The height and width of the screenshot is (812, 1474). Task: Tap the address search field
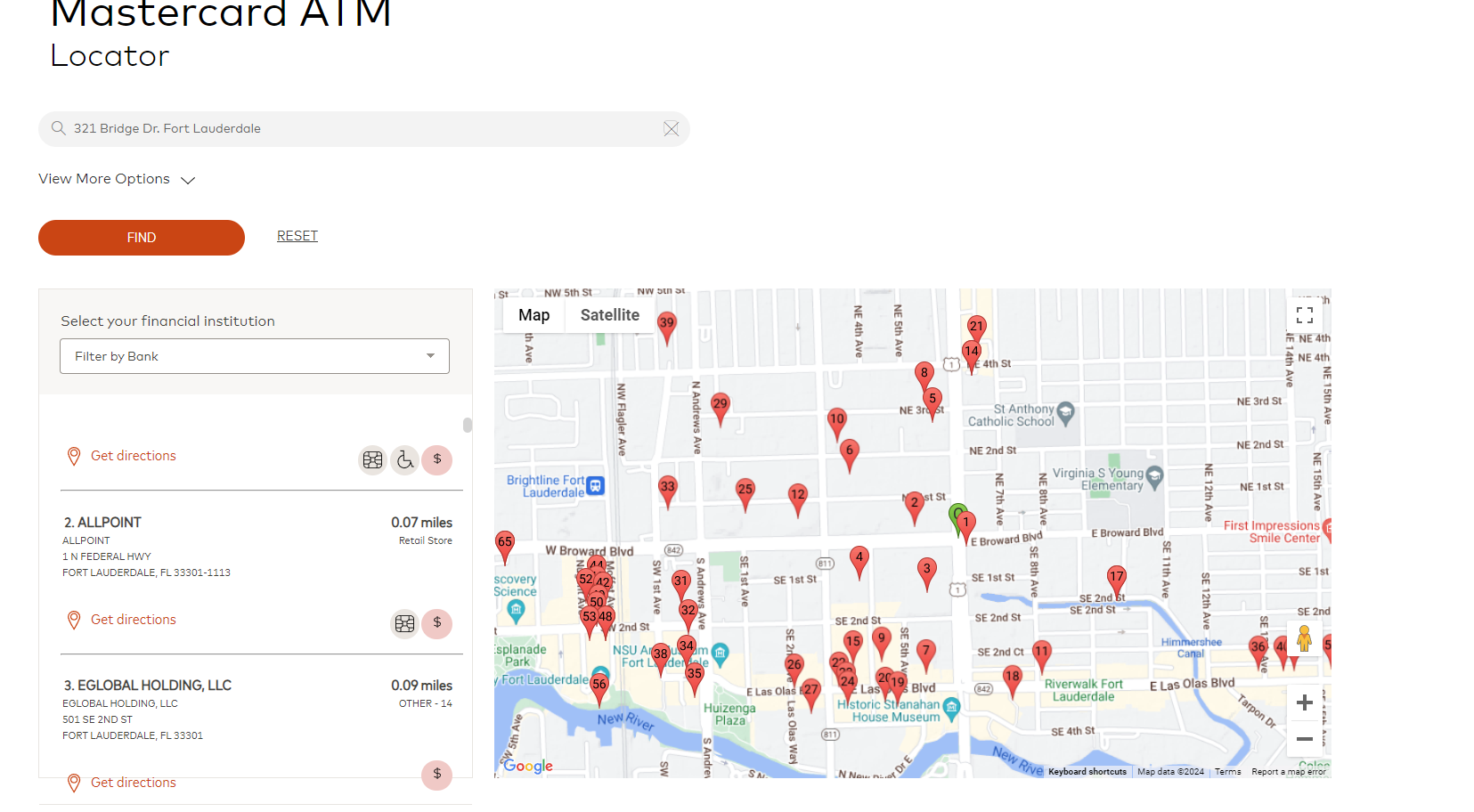pyautogui.click(x=356, y=129)
